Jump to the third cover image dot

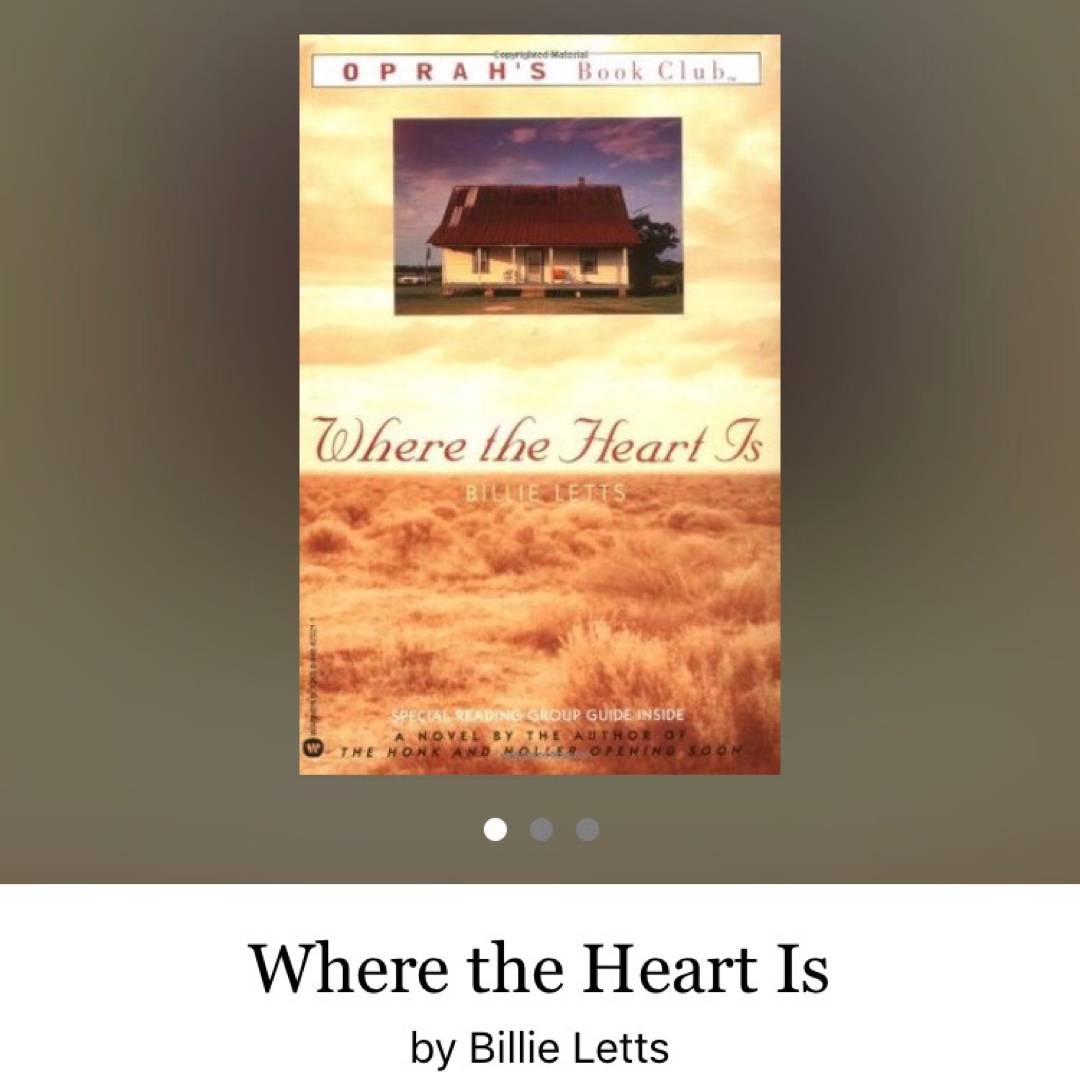coord(587,829)
